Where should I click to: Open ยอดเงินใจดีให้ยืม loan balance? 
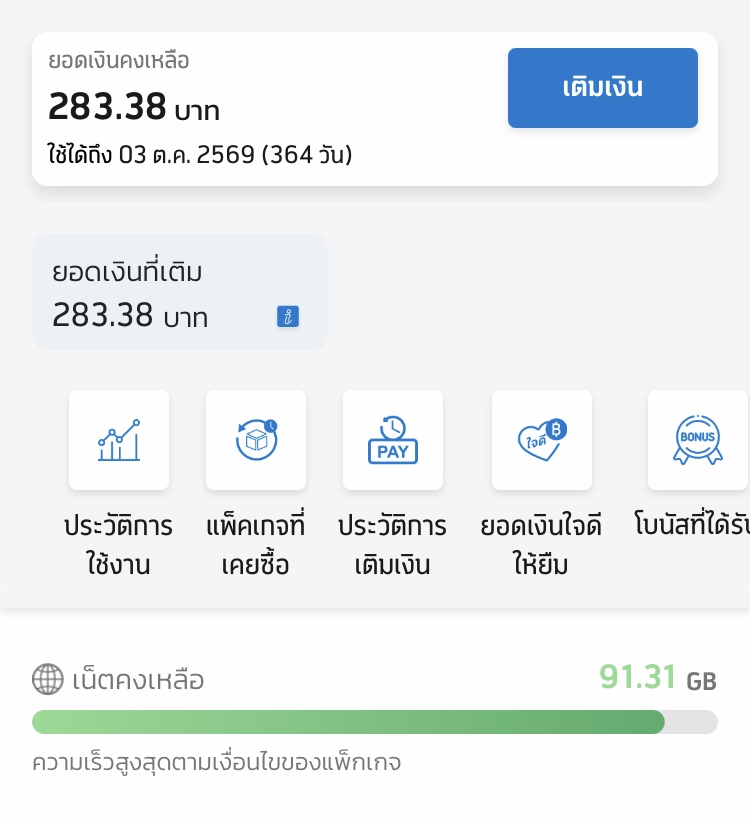click(x=541, y=440)
